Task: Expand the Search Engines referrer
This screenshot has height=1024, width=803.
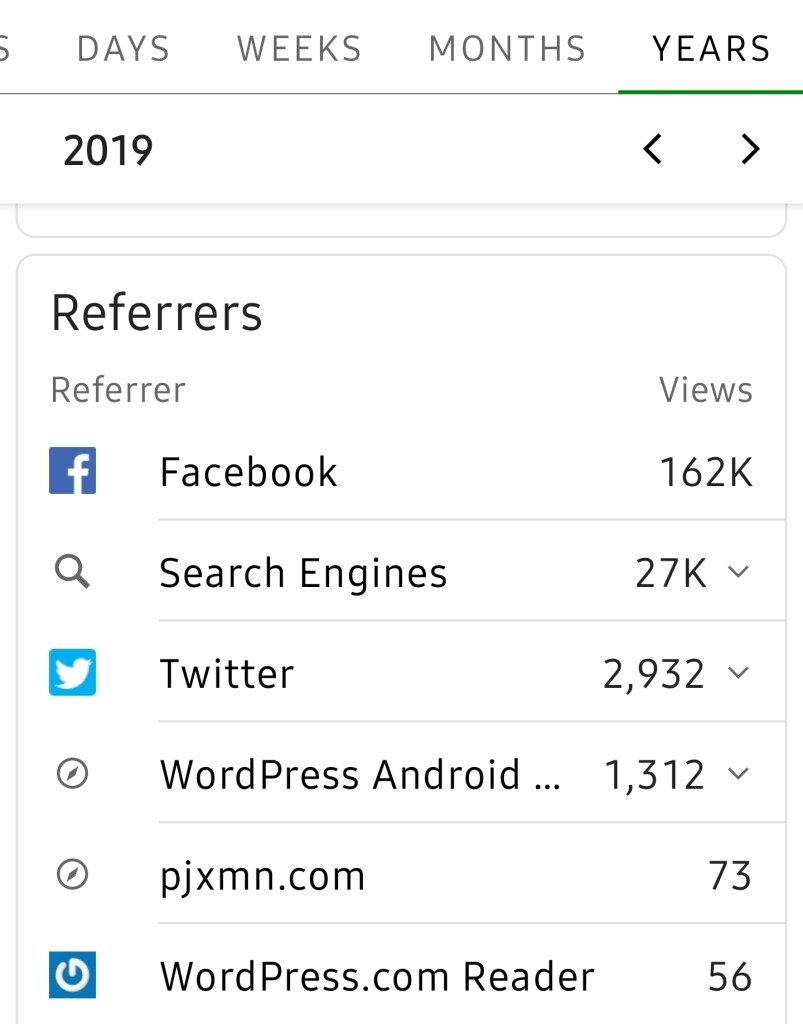Action: 738,573
